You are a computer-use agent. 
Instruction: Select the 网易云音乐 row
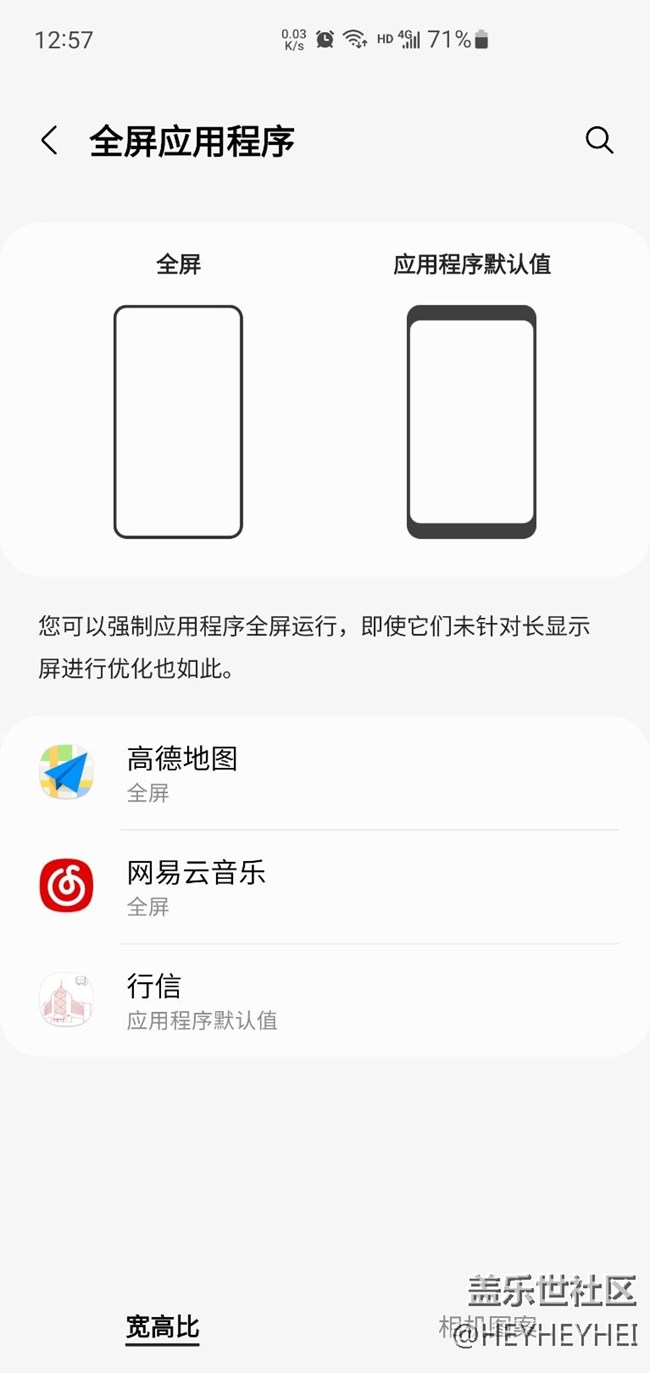(x=325, y=886)
